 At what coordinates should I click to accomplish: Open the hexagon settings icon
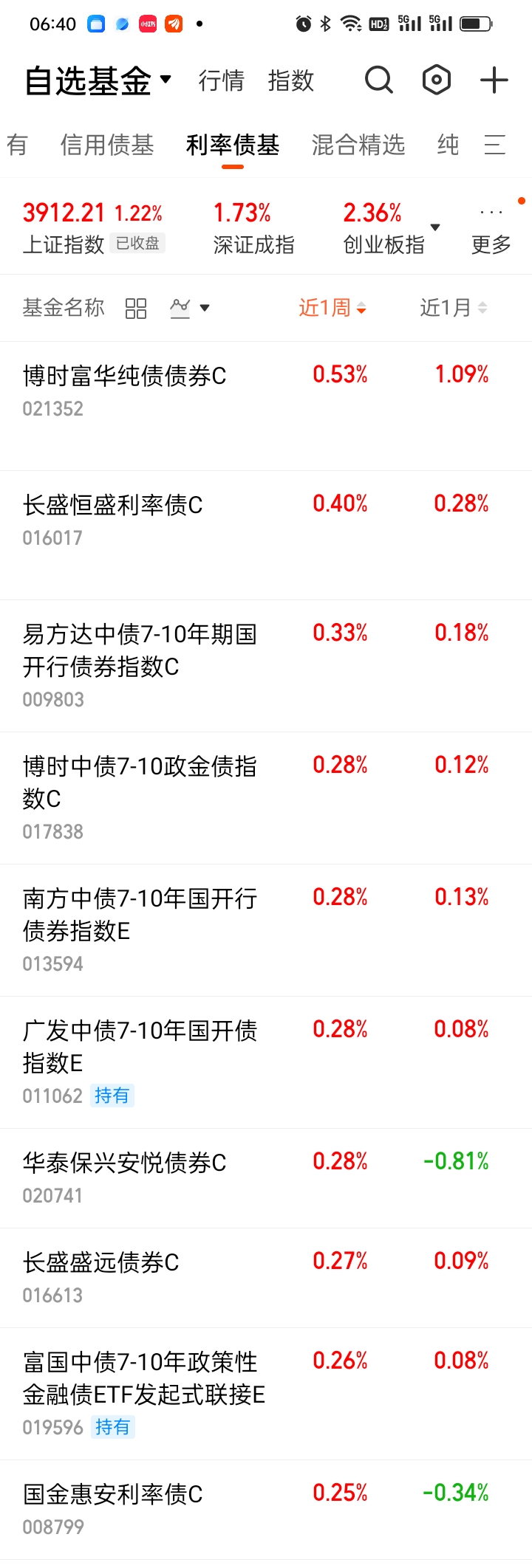(437, 80)
